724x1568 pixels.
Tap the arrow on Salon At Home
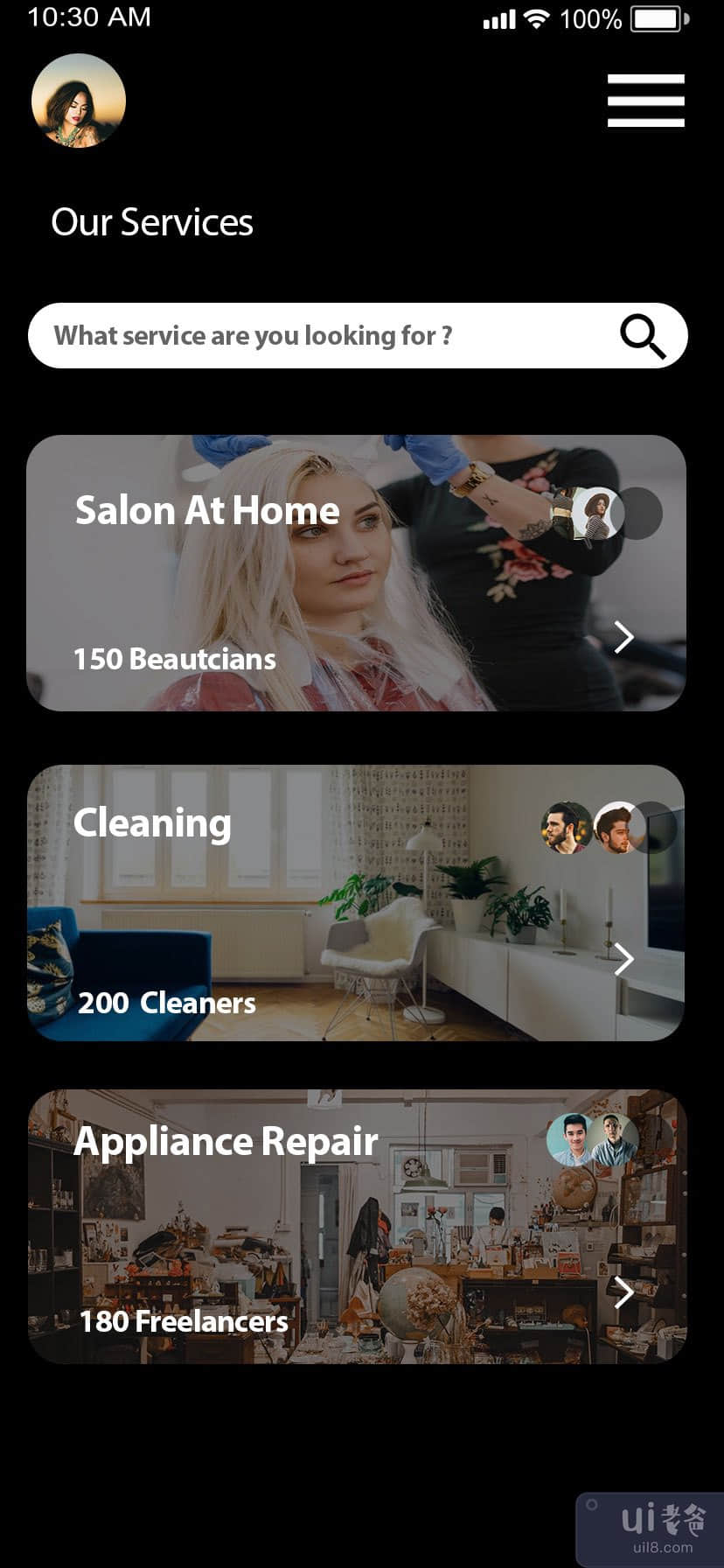pyautogui.click(x=623, y=637)
